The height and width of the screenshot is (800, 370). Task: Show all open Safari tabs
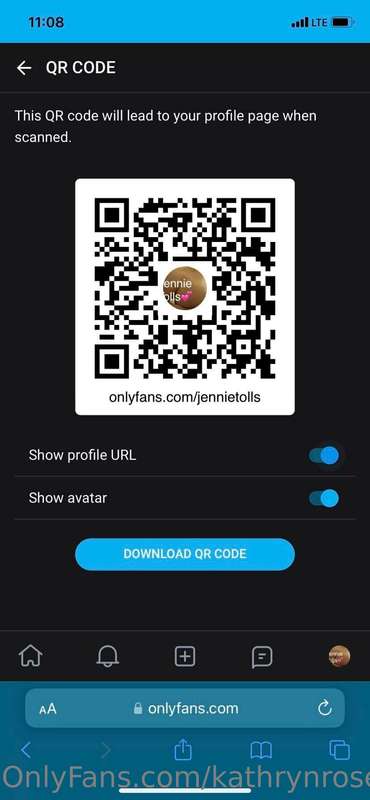[339, 750]
